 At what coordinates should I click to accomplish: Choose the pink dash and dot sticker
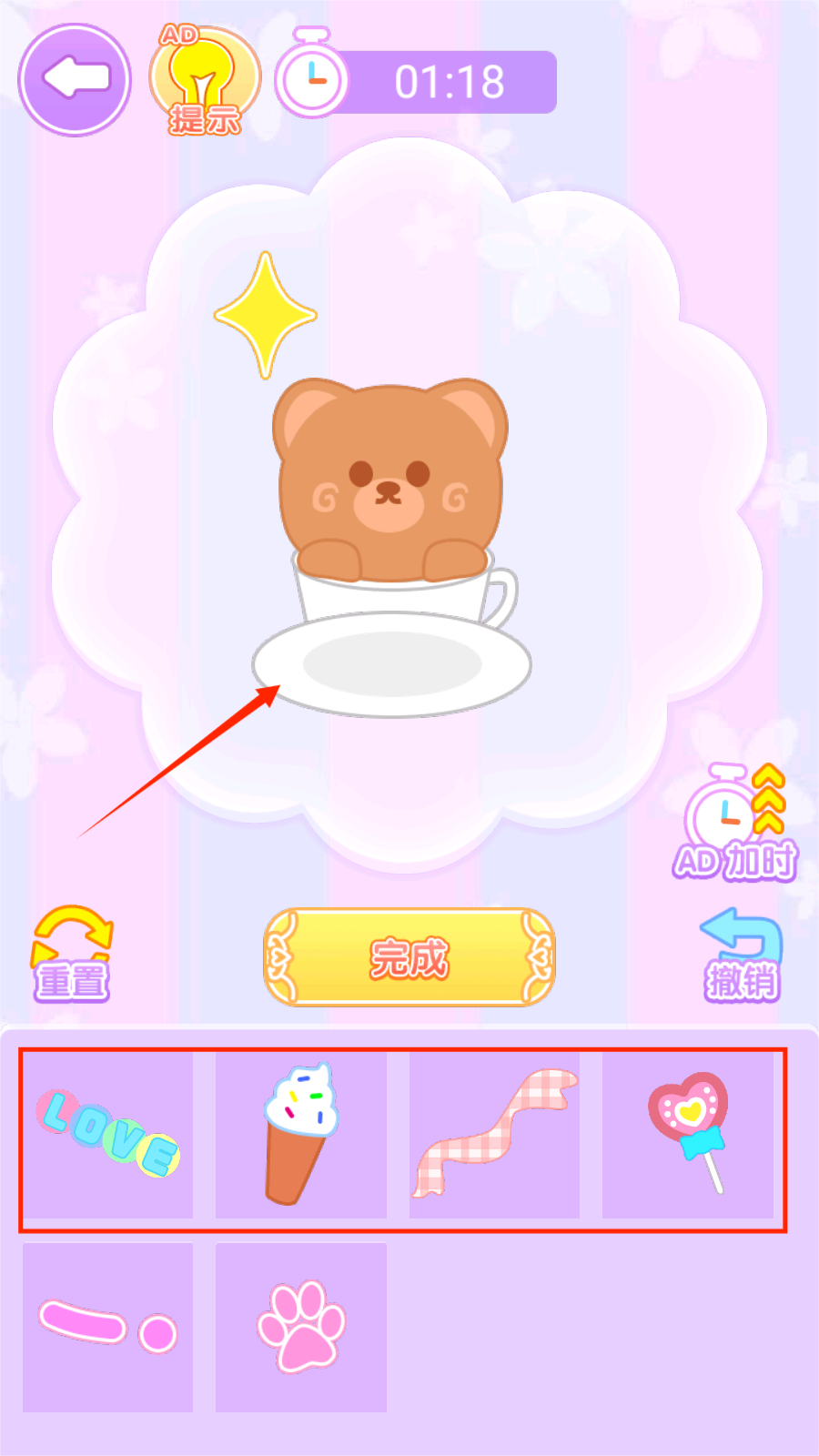[x=108, y=1327]
